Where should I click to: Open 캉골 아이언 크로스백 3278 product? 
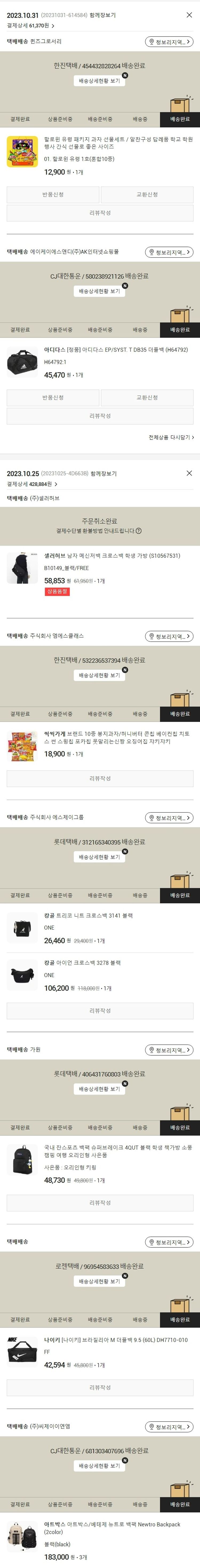(82, 963)
